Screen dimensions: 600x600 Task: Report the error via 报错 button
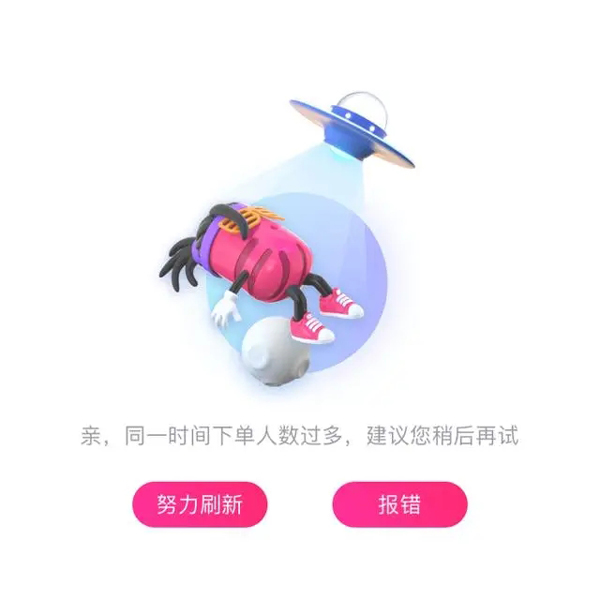pyautogui.click(x=399, y=504)
